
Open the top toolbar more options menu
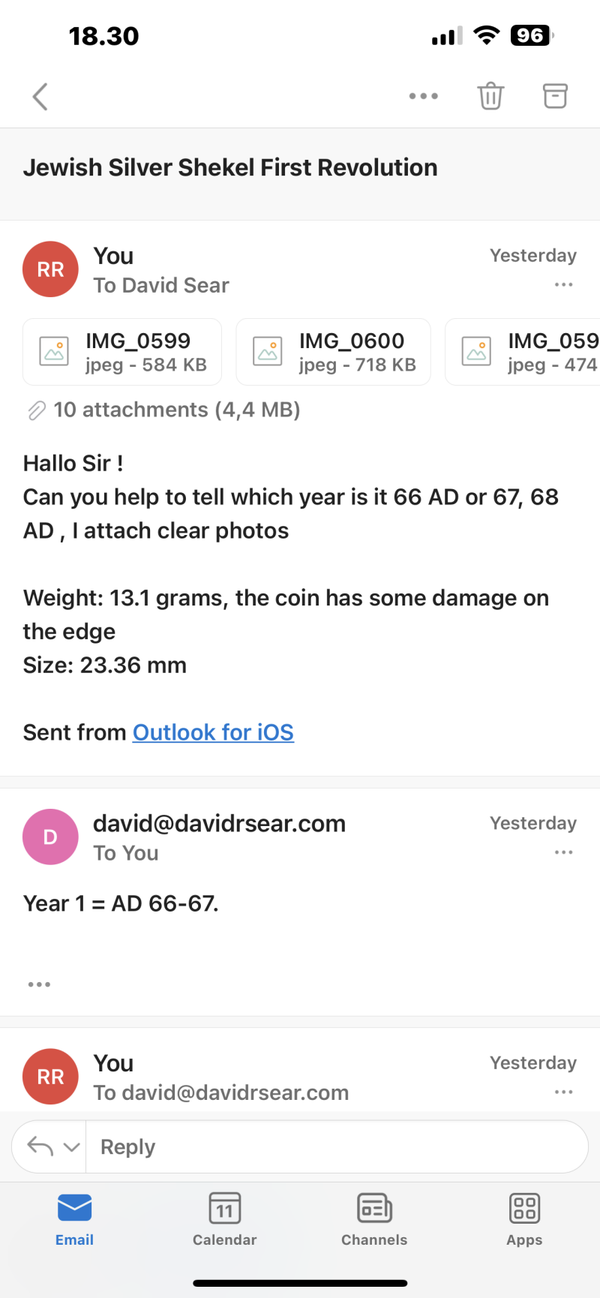(423, 96)
